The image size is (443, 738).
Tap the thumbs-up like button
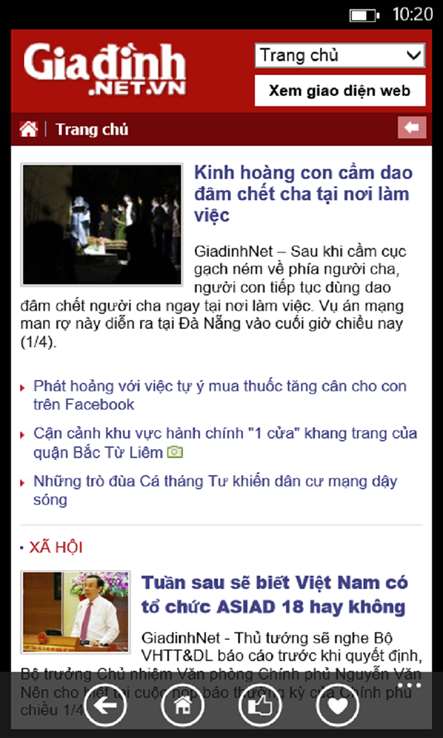(260, 705)
